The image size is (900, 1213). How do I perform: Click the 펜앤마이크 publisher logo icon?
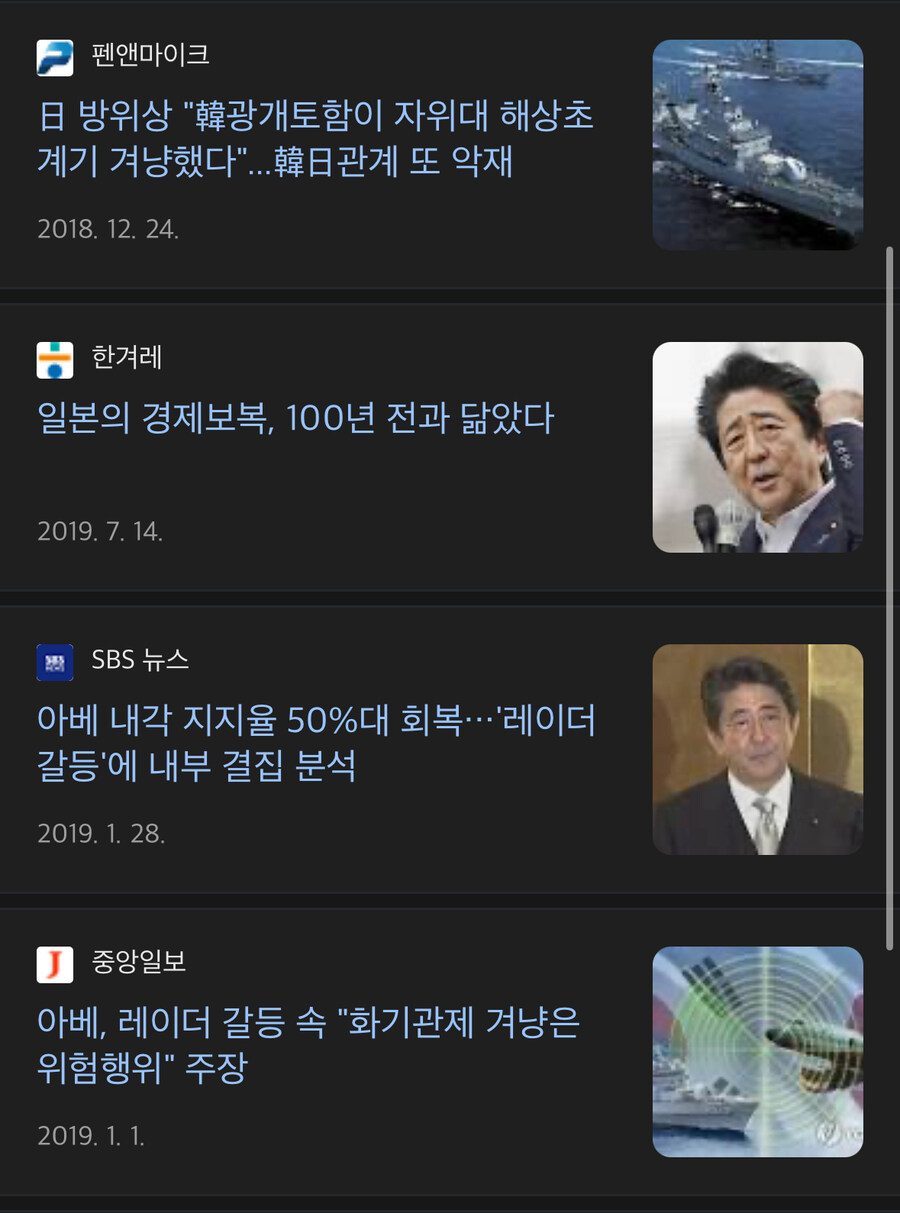tap(57, 59)
